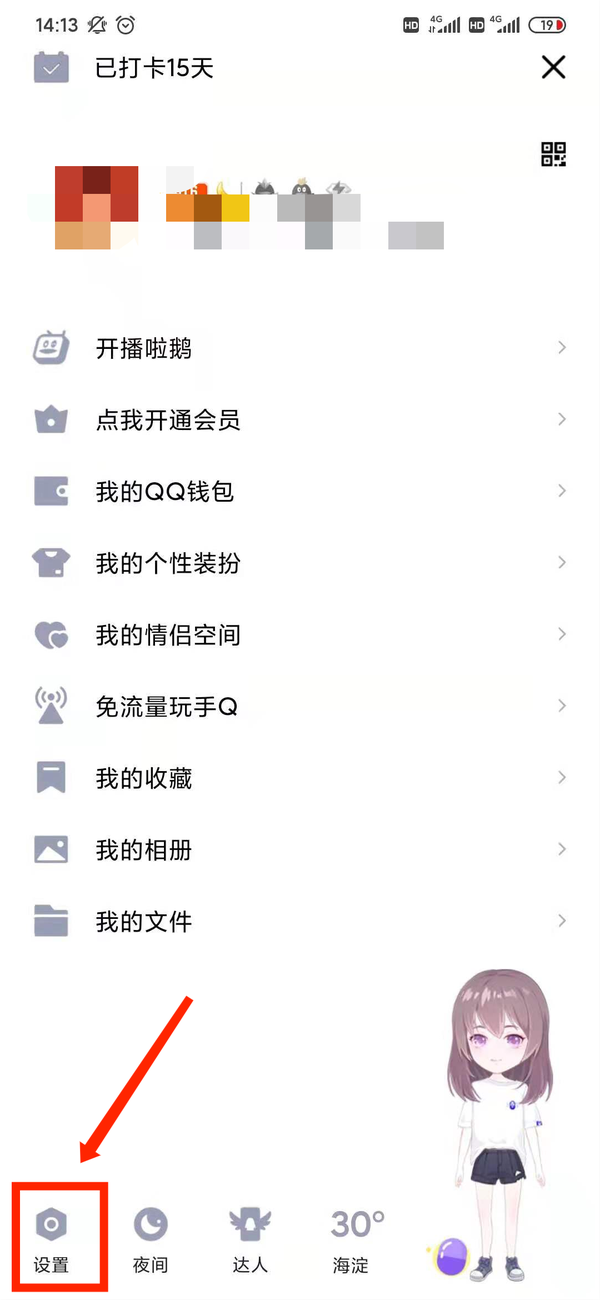Choose 免流量玩手Q

pos(166,707)
